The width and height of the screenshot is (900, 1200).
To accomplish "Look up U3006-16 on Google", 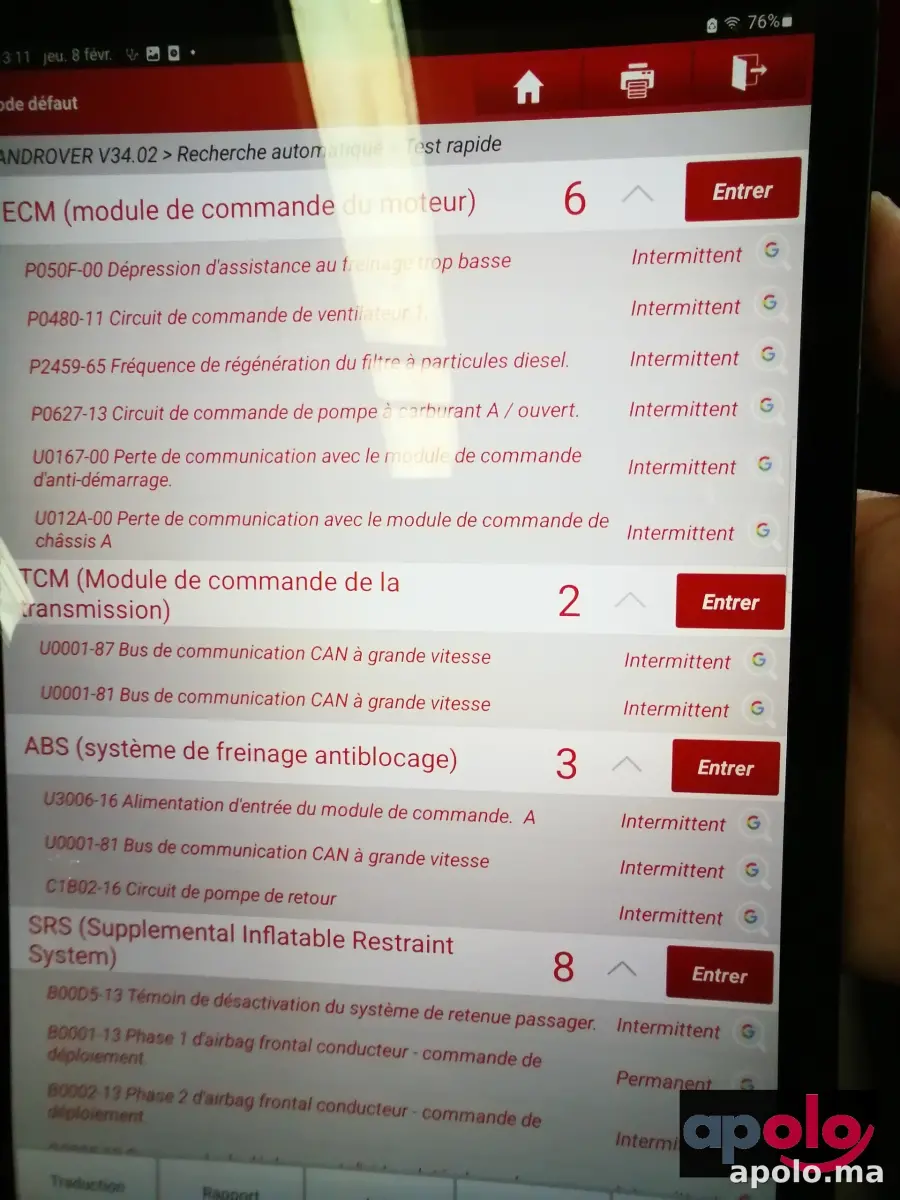I will [x=754, y=823].
